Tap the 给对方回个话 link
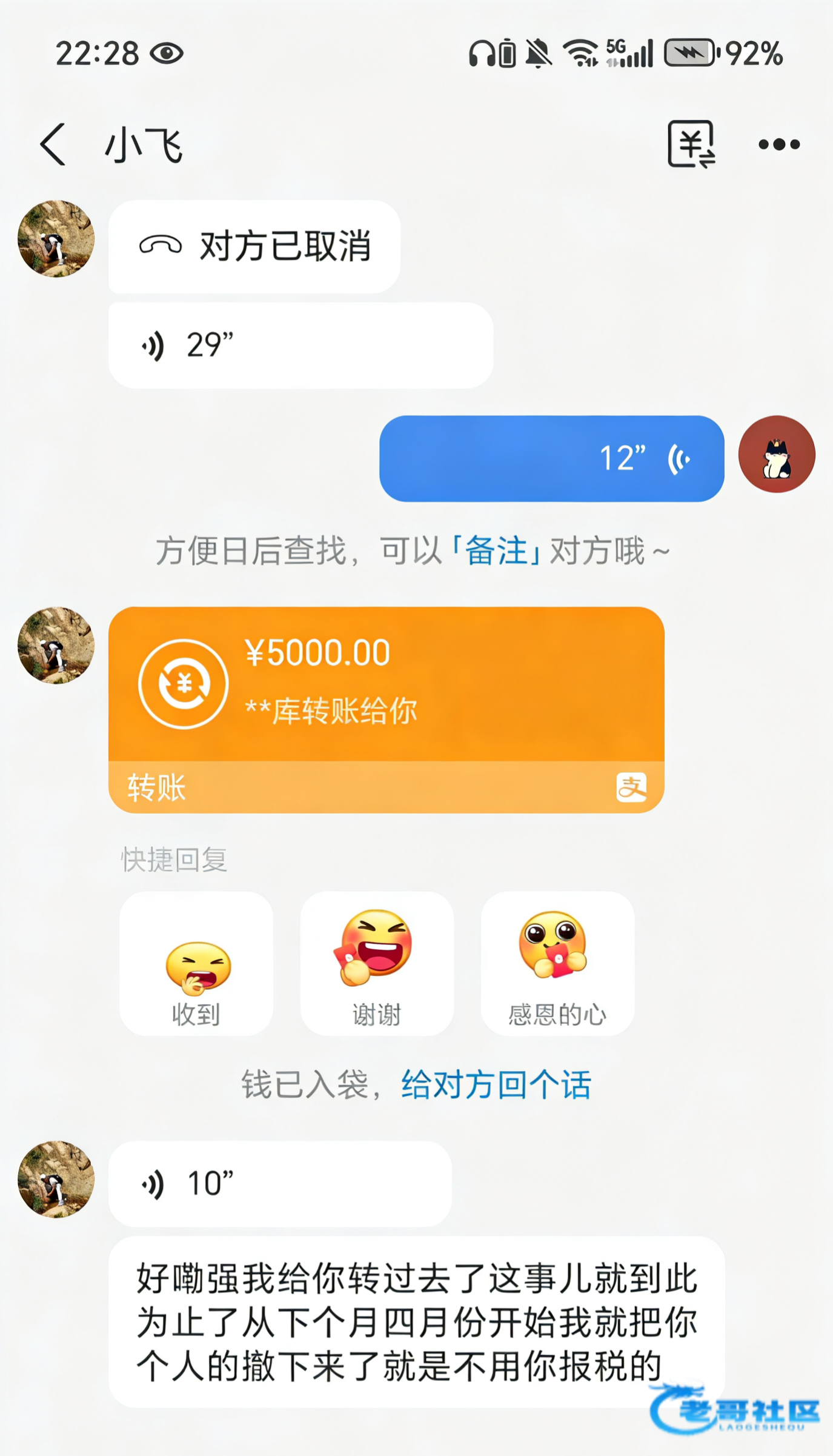The width and height of the screenshot is (833, 1456). point(496,1085)
